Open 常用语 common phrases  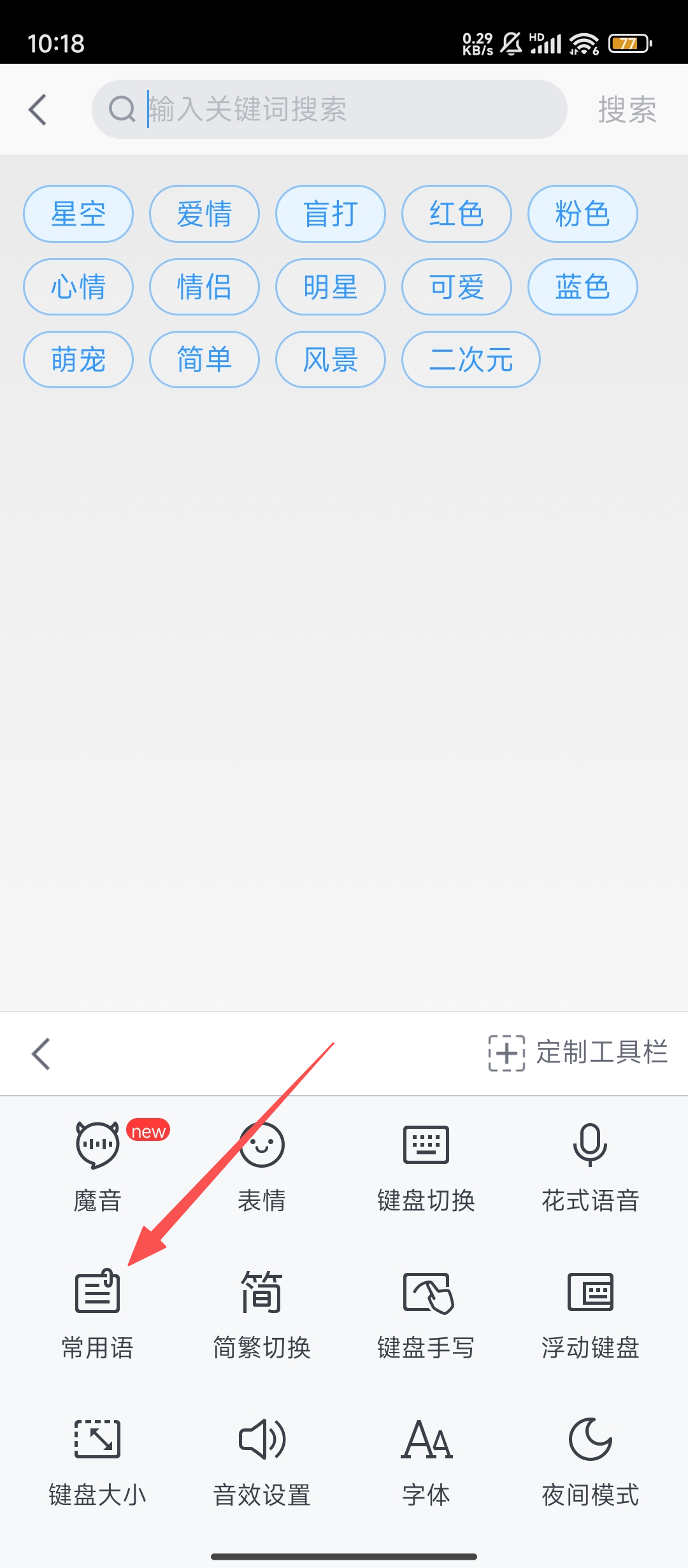pos(97,1314)
